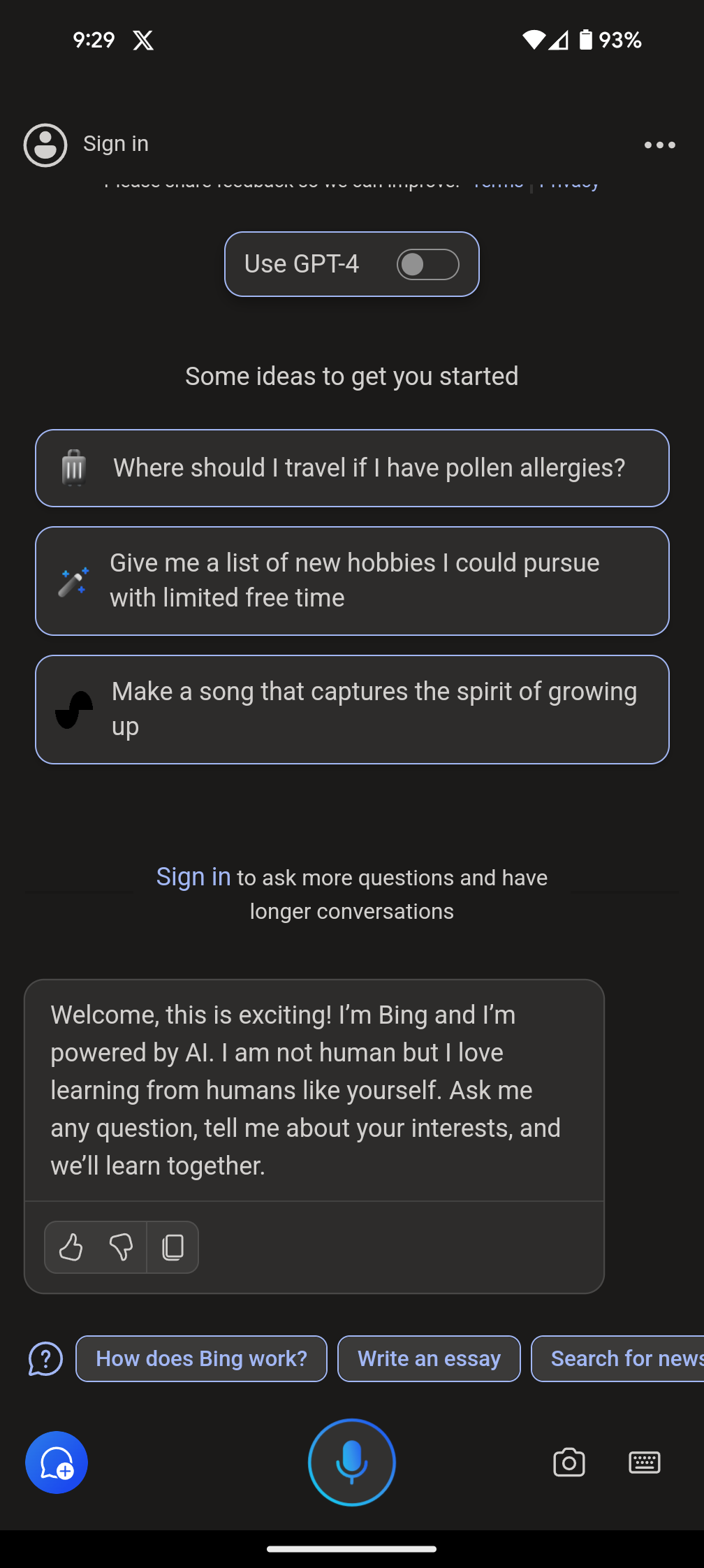Image resolution: width=704 pixels, height=1568 pixels.
Task: Ask "How does Bing work?"
Action: (201, 1359)
